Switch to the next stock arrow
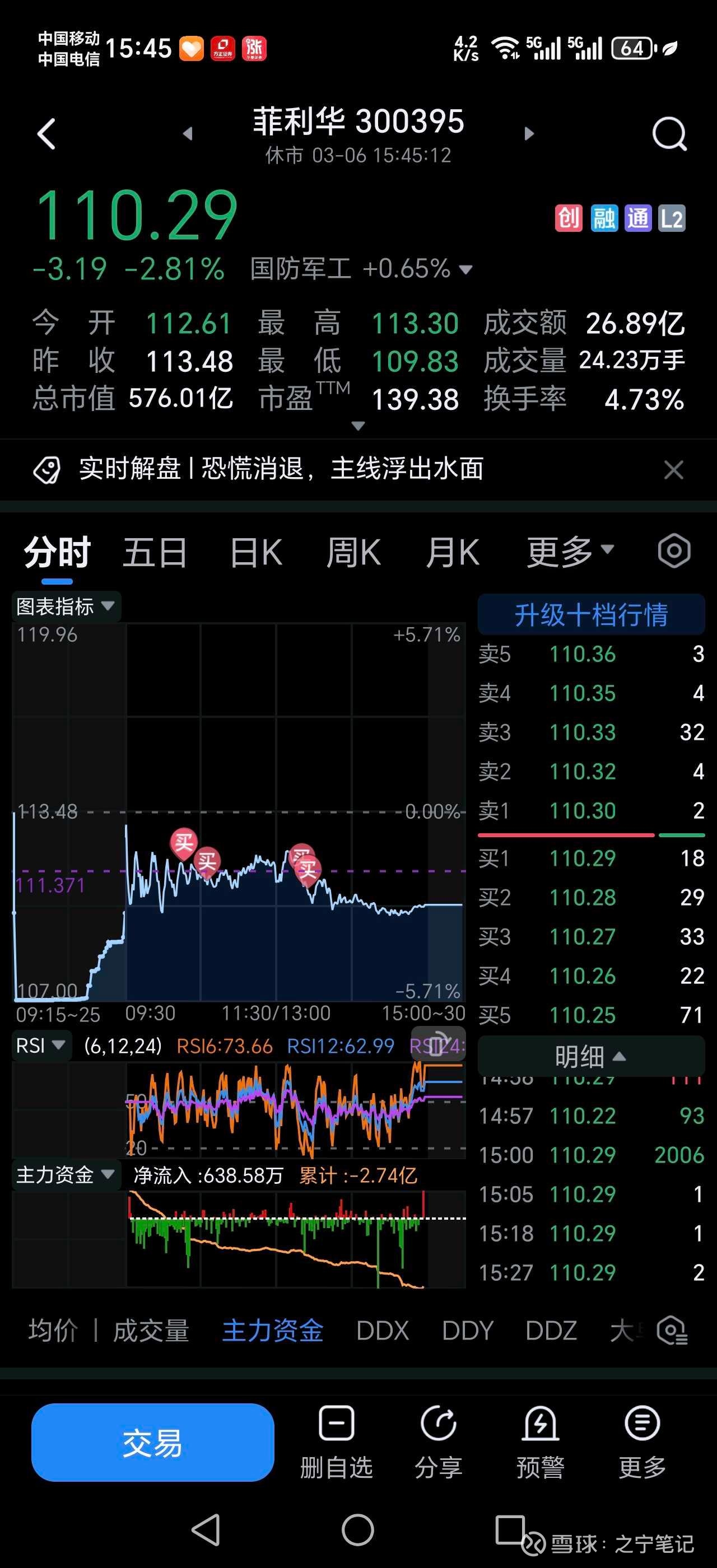The width and height of the screenshot is (717, 1568). point(529,134)
